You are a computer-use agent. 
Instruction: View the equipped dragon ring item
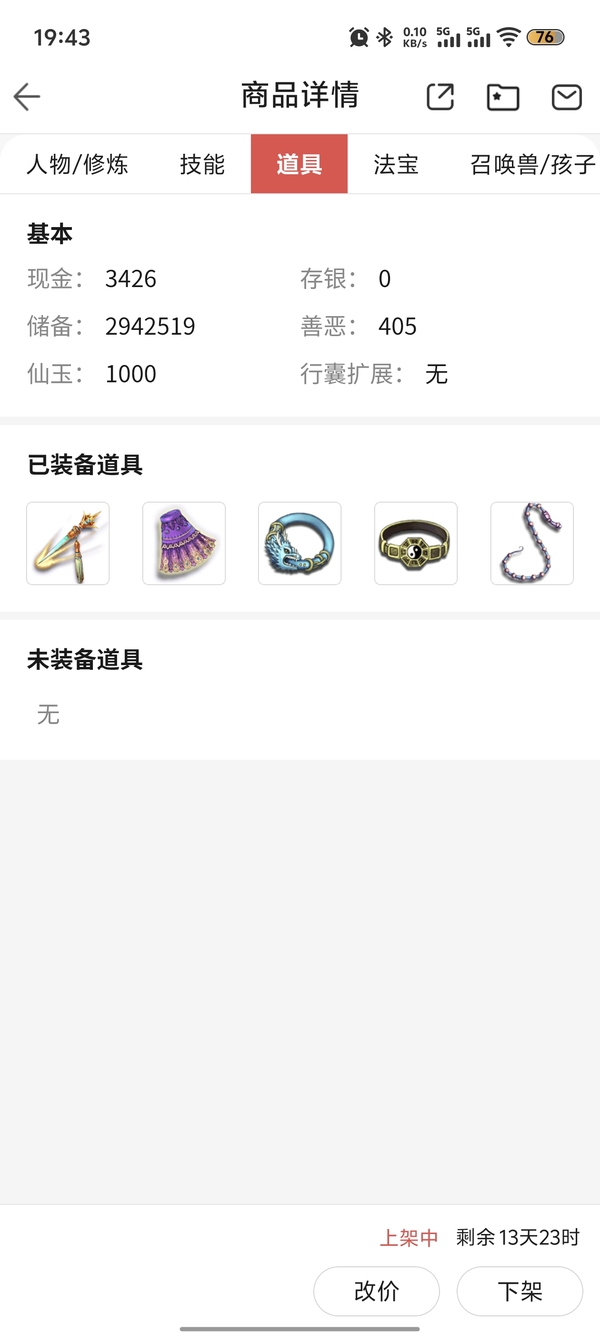tap(300, 543)
